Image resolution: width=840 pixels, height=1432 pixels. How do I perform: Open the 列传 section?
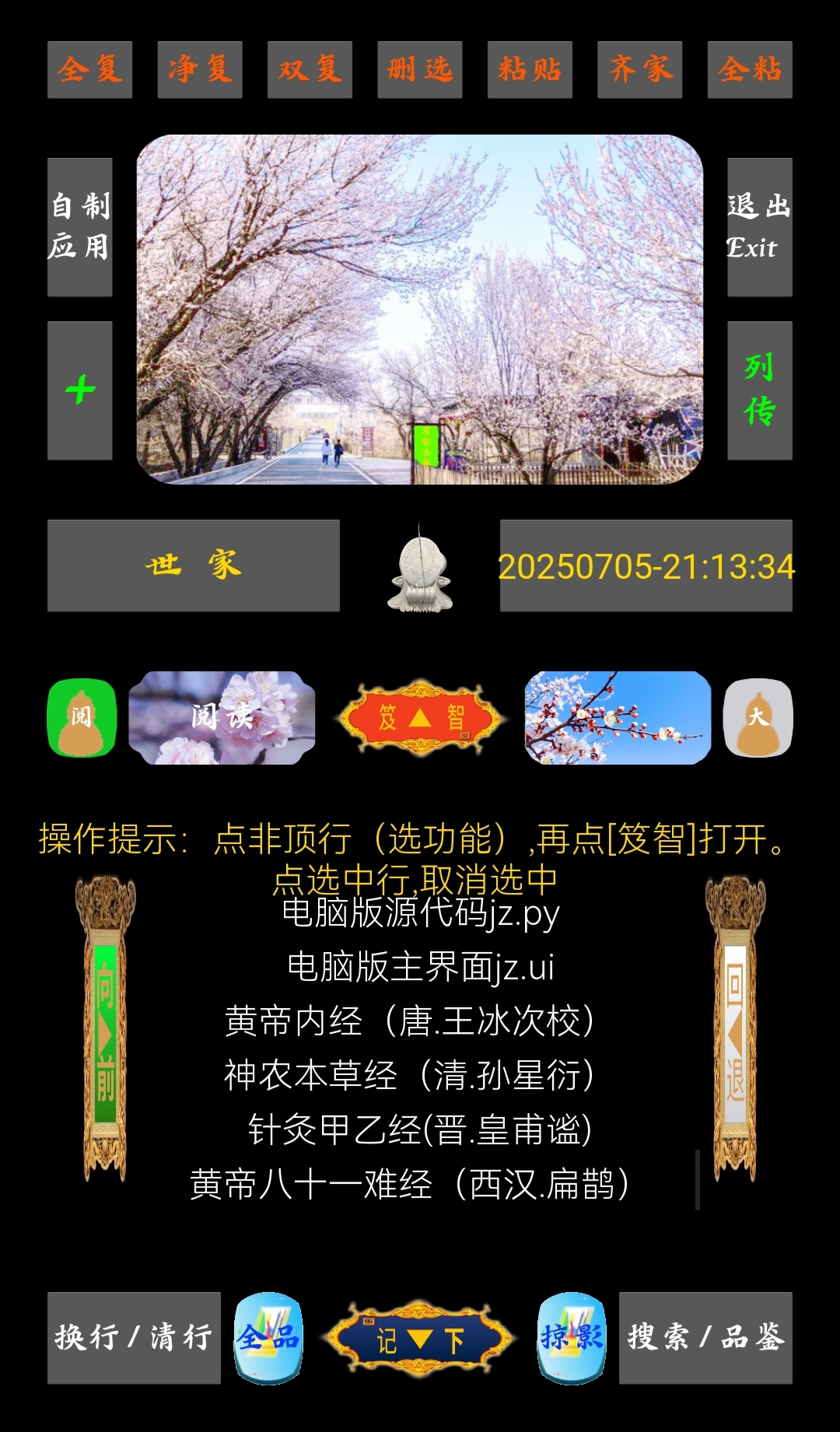(760, 390)
